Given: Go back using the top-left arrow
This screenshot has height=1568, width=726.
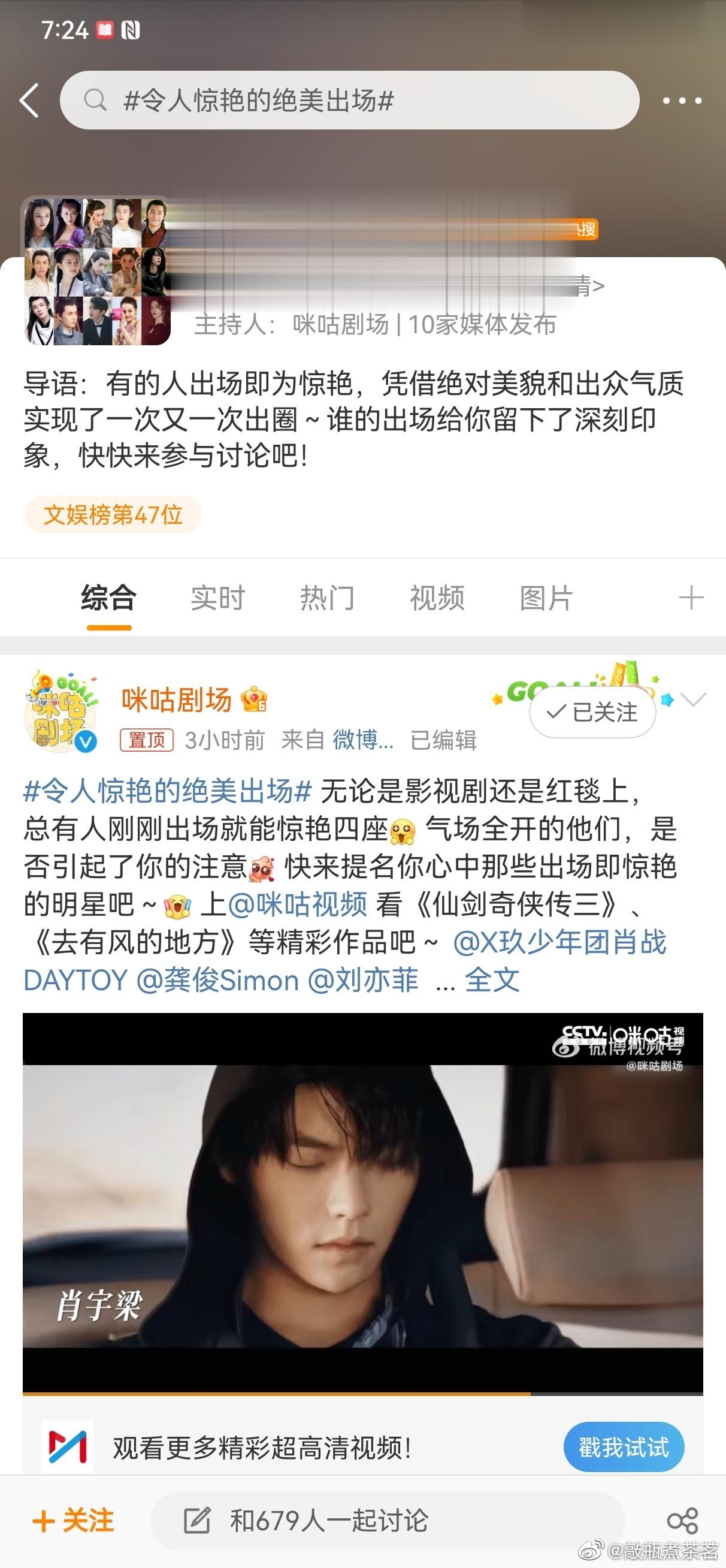Looking at the screenshot, I should pyautogui.click(x=29, y=101).
